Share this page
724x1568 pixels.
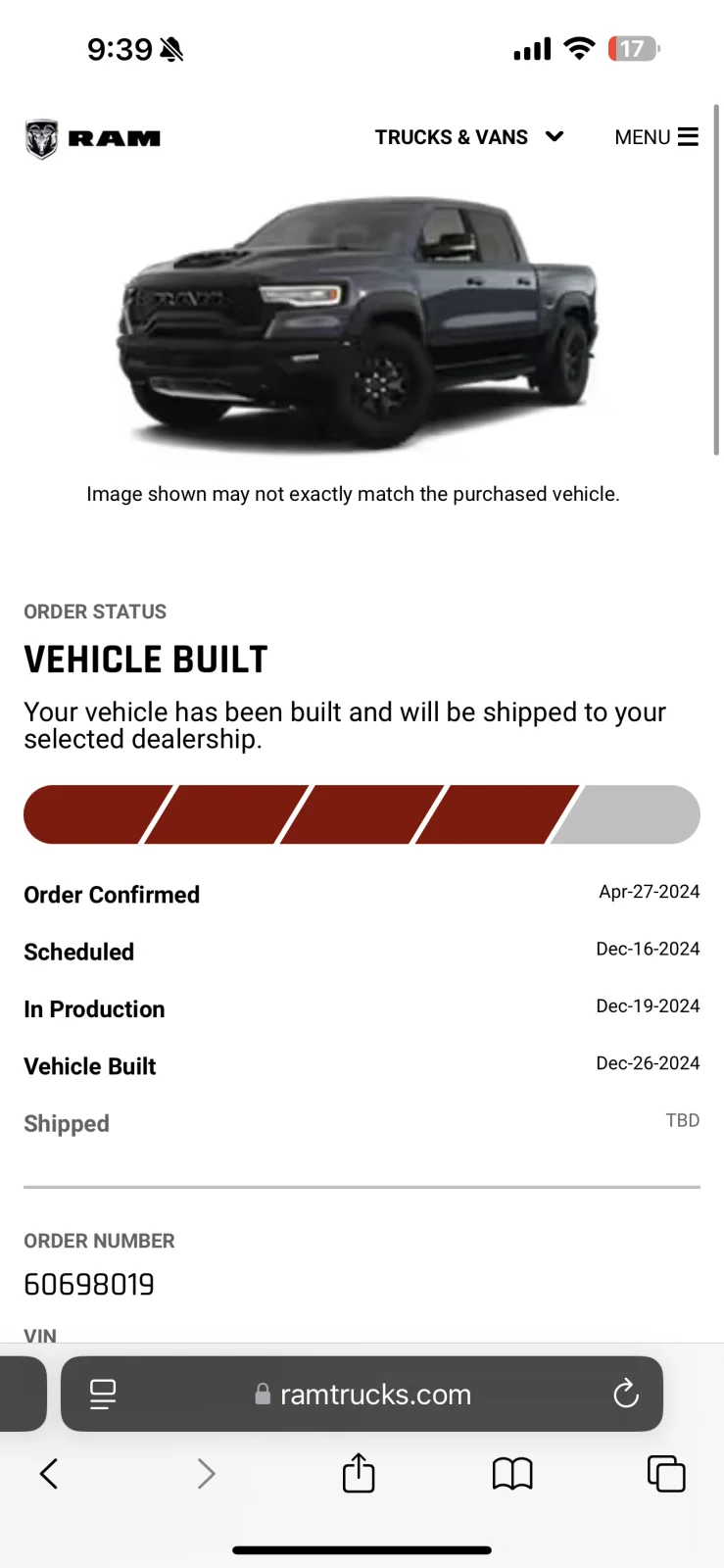click(359, 1473)
